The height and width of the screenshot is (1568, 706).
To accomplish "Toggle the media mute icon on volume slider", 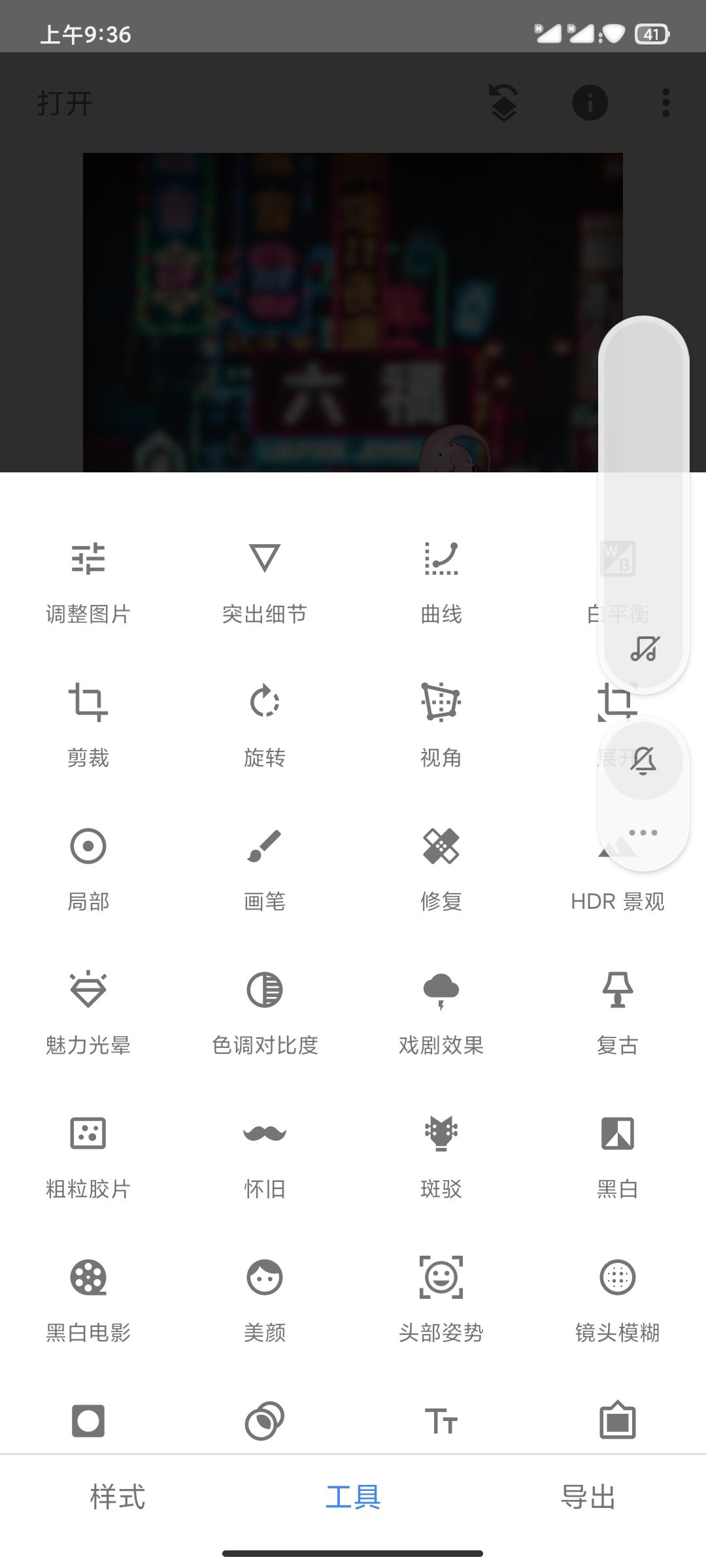I will pos(645,648).
